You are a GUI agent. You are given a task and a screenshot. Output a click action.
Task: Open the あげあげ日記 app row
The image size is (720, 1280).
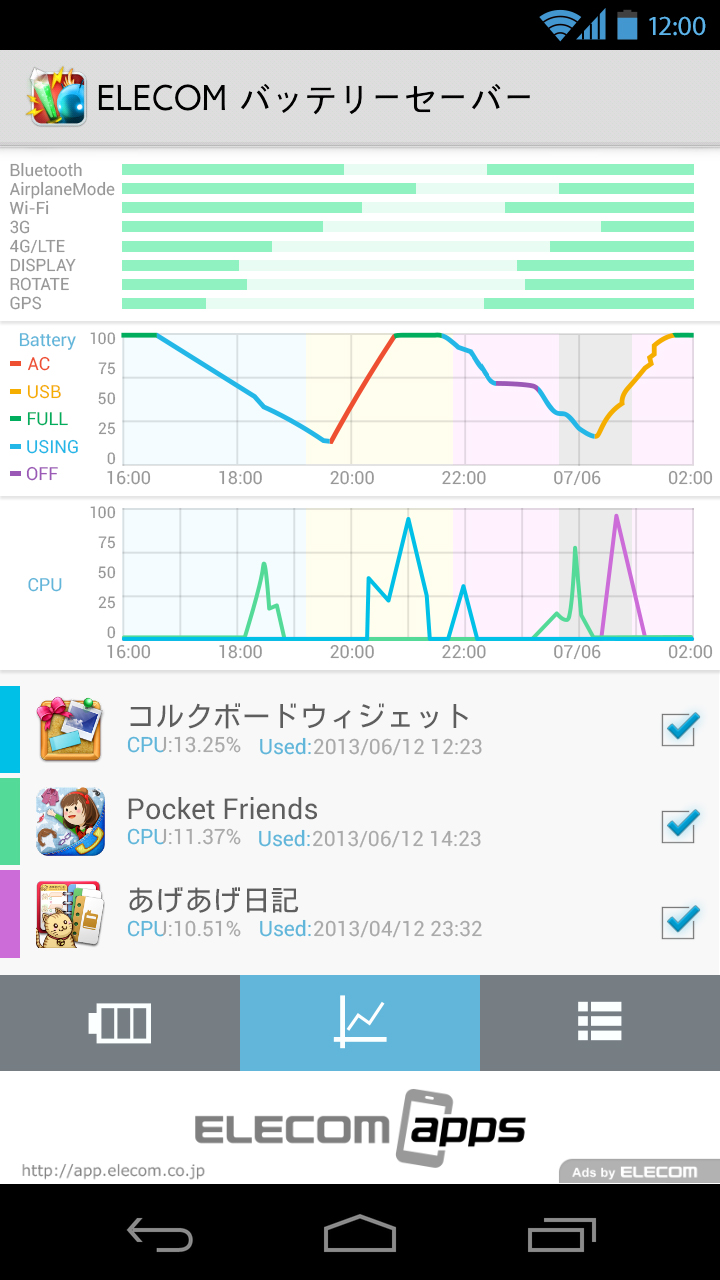point(360,914)
